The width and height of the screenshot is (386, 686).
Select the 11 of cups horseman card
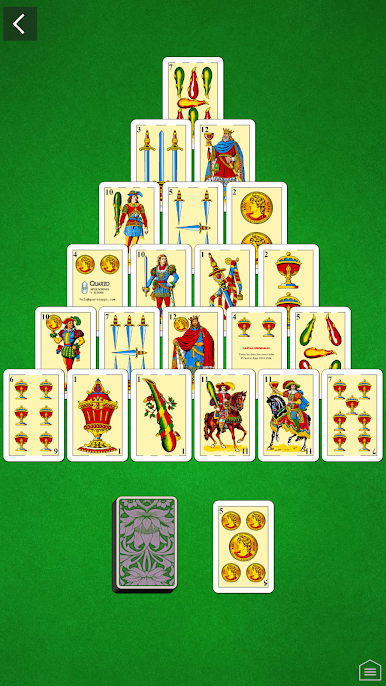[x=288, y=415]
